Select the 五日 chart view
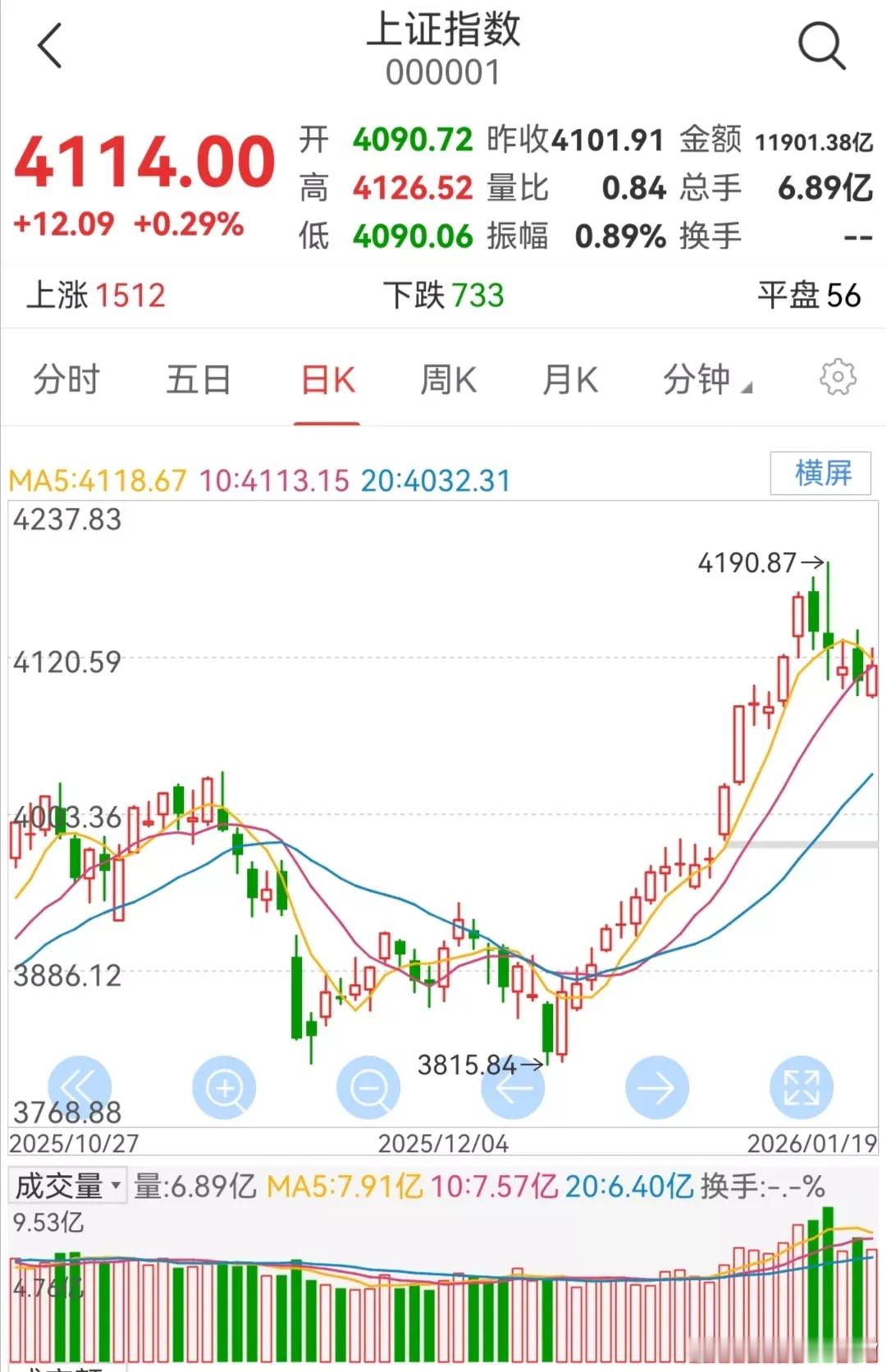This screenshot has height=1372, width=886. [197, 379]
